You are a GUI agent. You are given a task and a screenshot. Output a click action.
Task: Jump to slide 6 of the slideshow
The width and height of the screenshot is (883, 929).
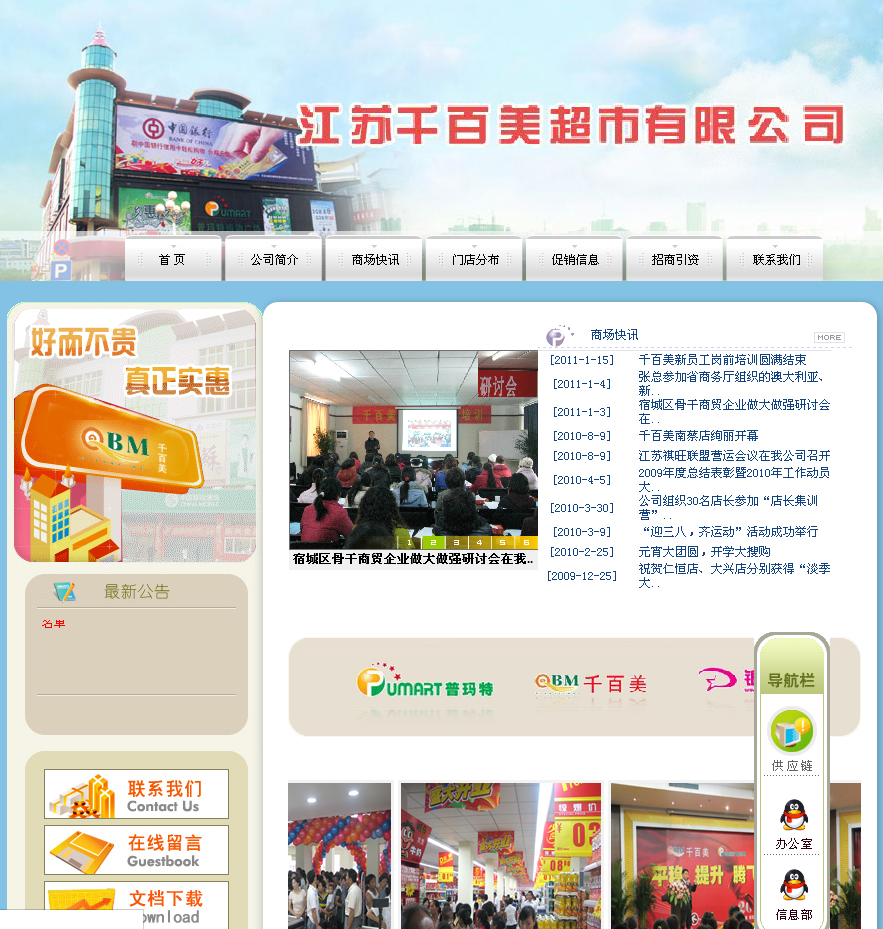click(526, 543)
